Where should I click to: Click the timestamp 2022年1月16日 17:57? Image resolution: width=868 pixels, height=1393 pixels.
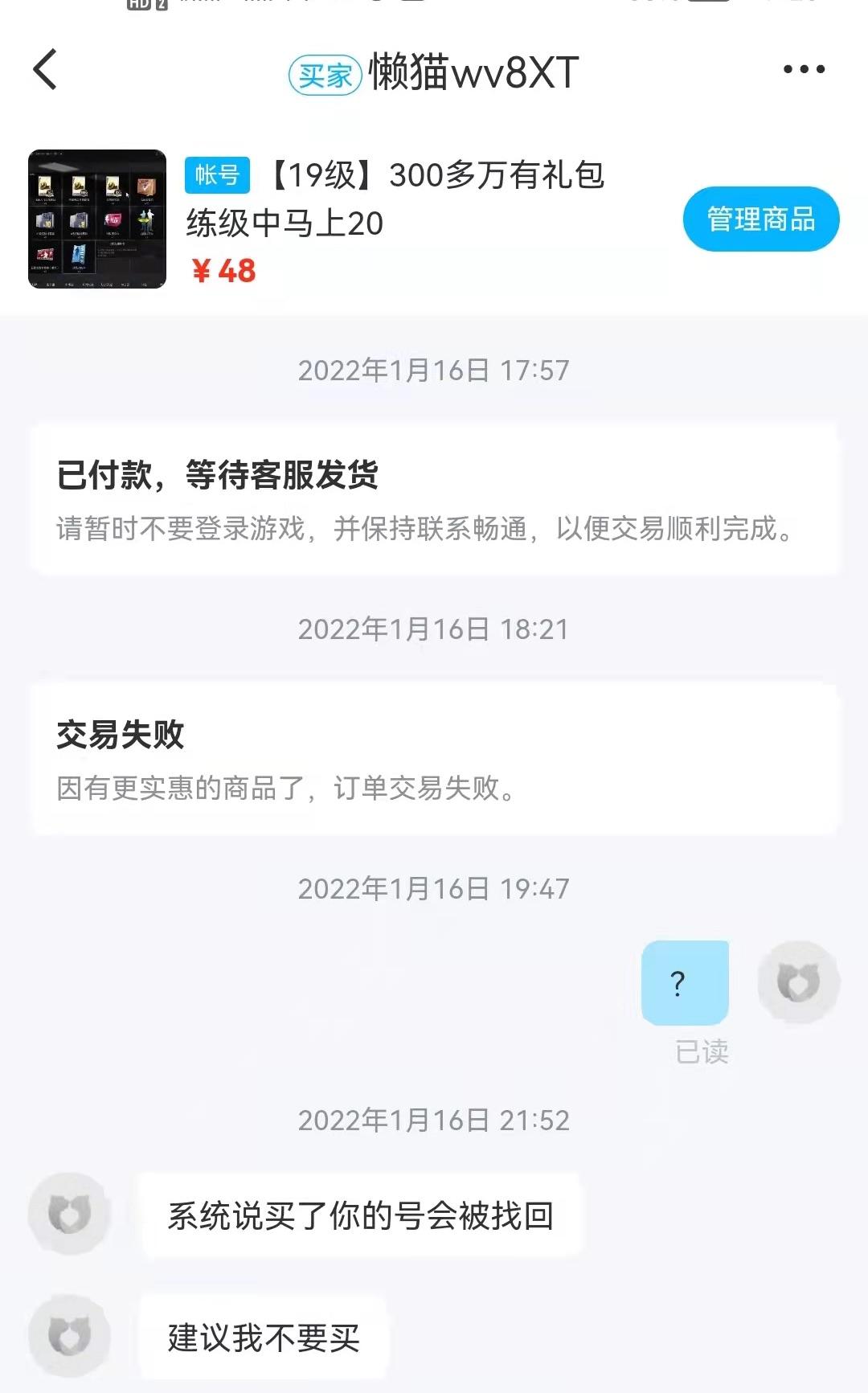[434, 371]
